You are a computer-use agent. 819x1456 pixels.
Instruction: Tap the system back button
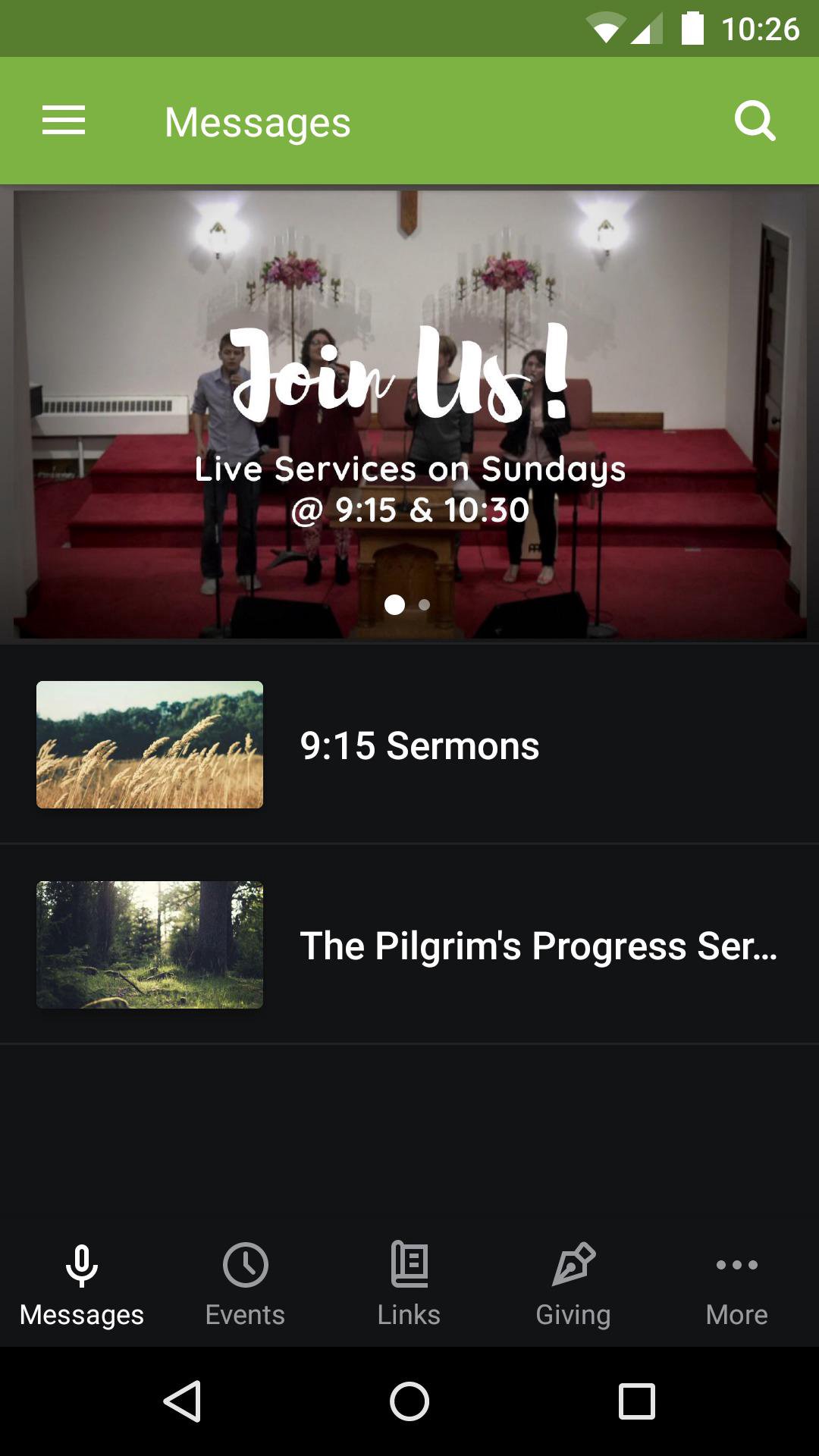point(183,1401)
